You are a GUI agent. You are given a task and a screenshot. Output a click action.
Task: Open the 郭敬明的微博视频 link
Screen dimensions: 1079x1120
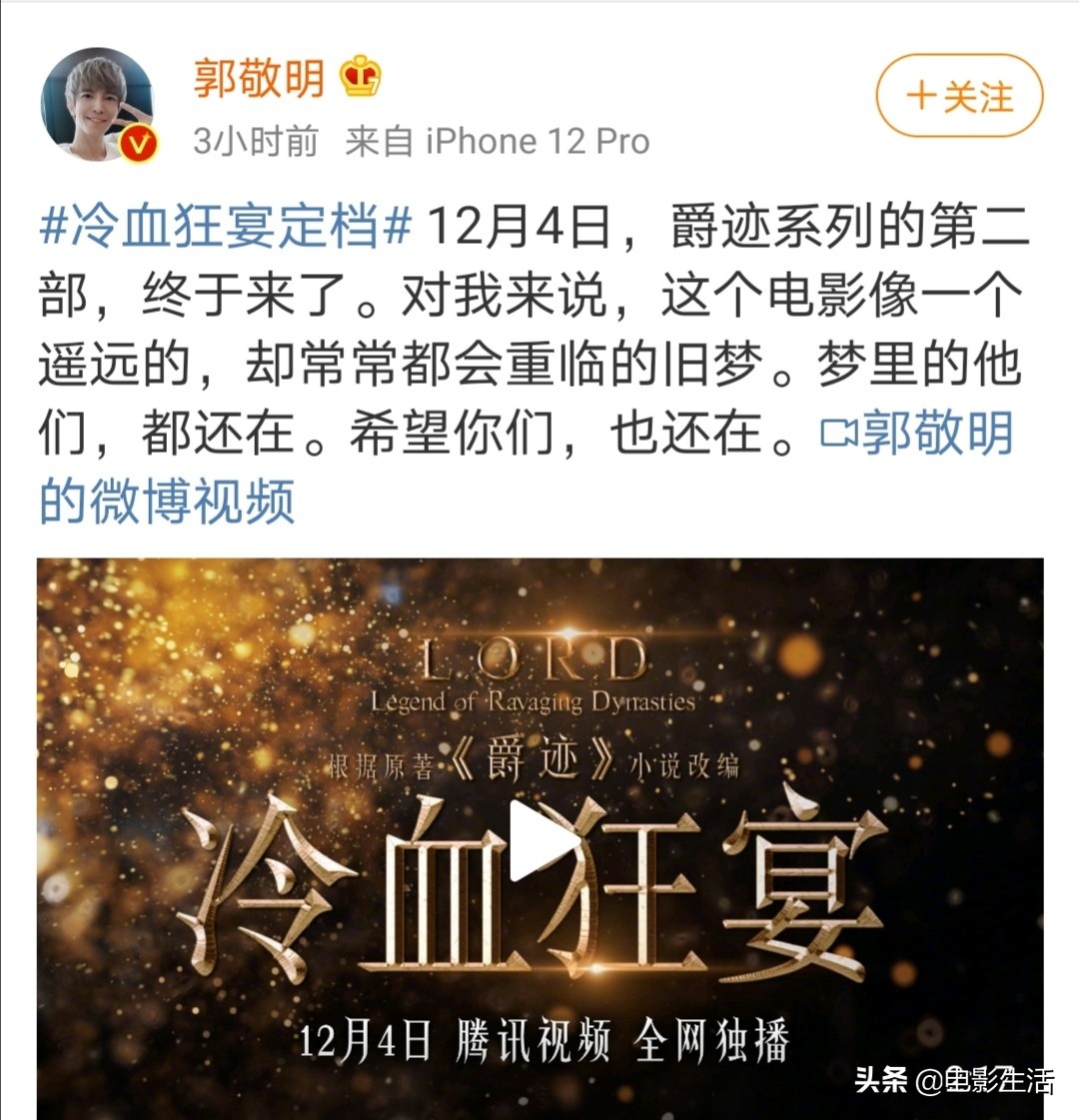click(916, 434)
